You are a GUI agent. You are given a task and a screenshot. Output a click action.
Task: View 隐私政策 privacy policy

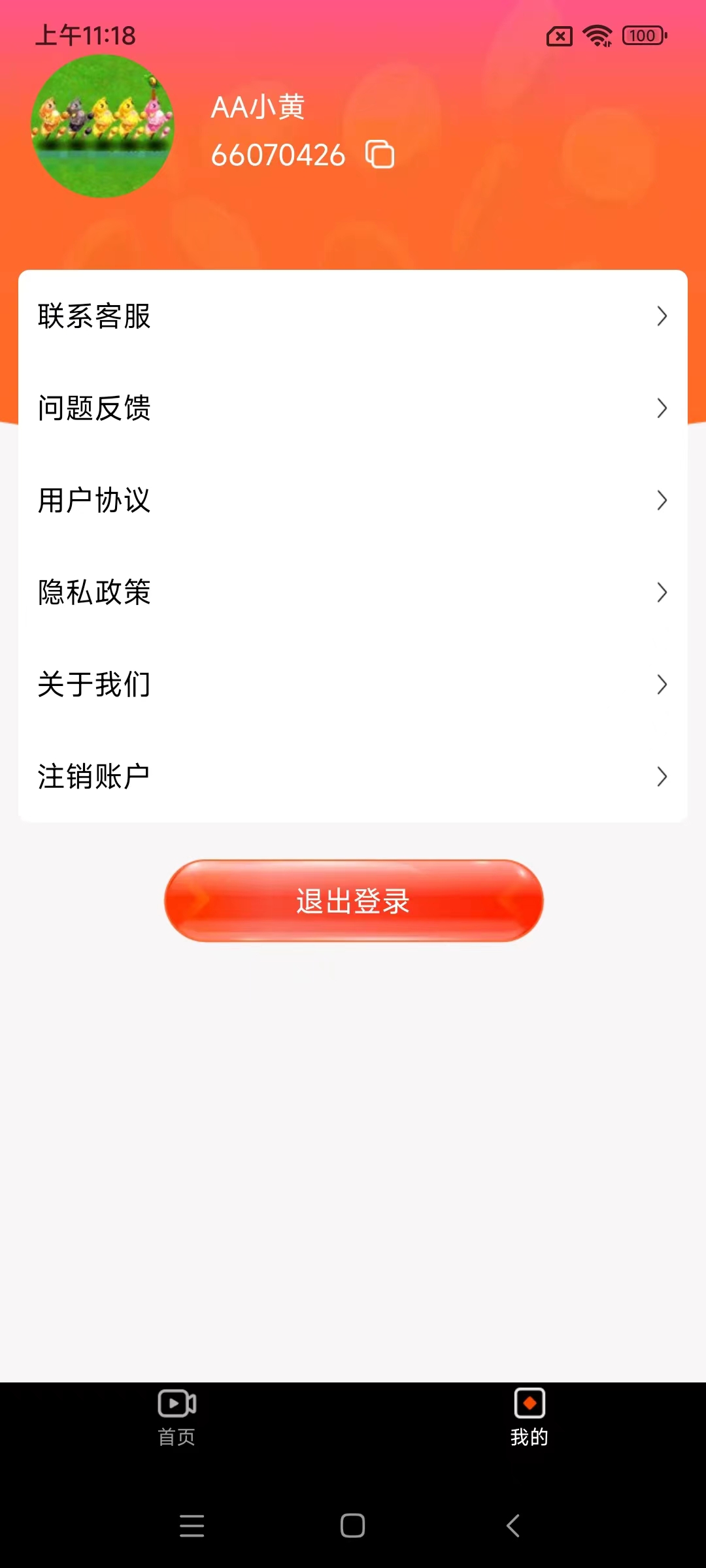click(x=353, y=593)
